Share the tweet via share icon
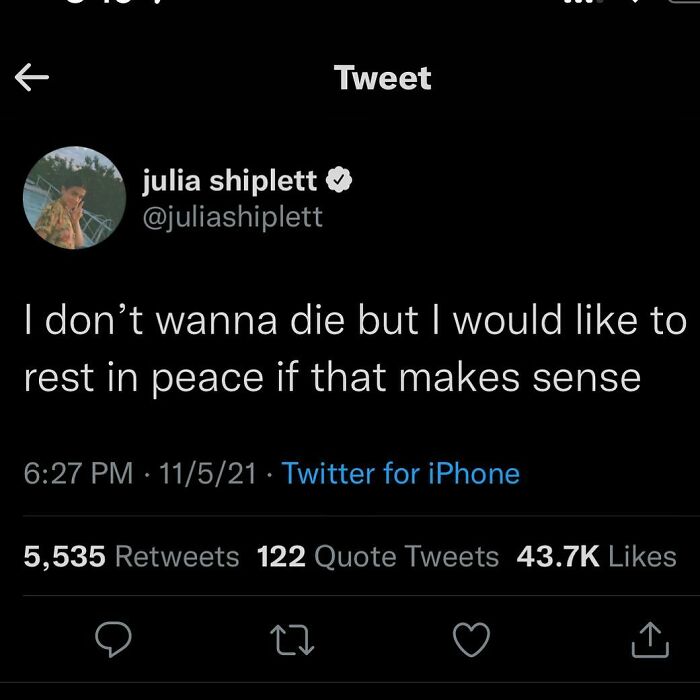Viewport: 700px width, 700px height. (x=649, y=639)
